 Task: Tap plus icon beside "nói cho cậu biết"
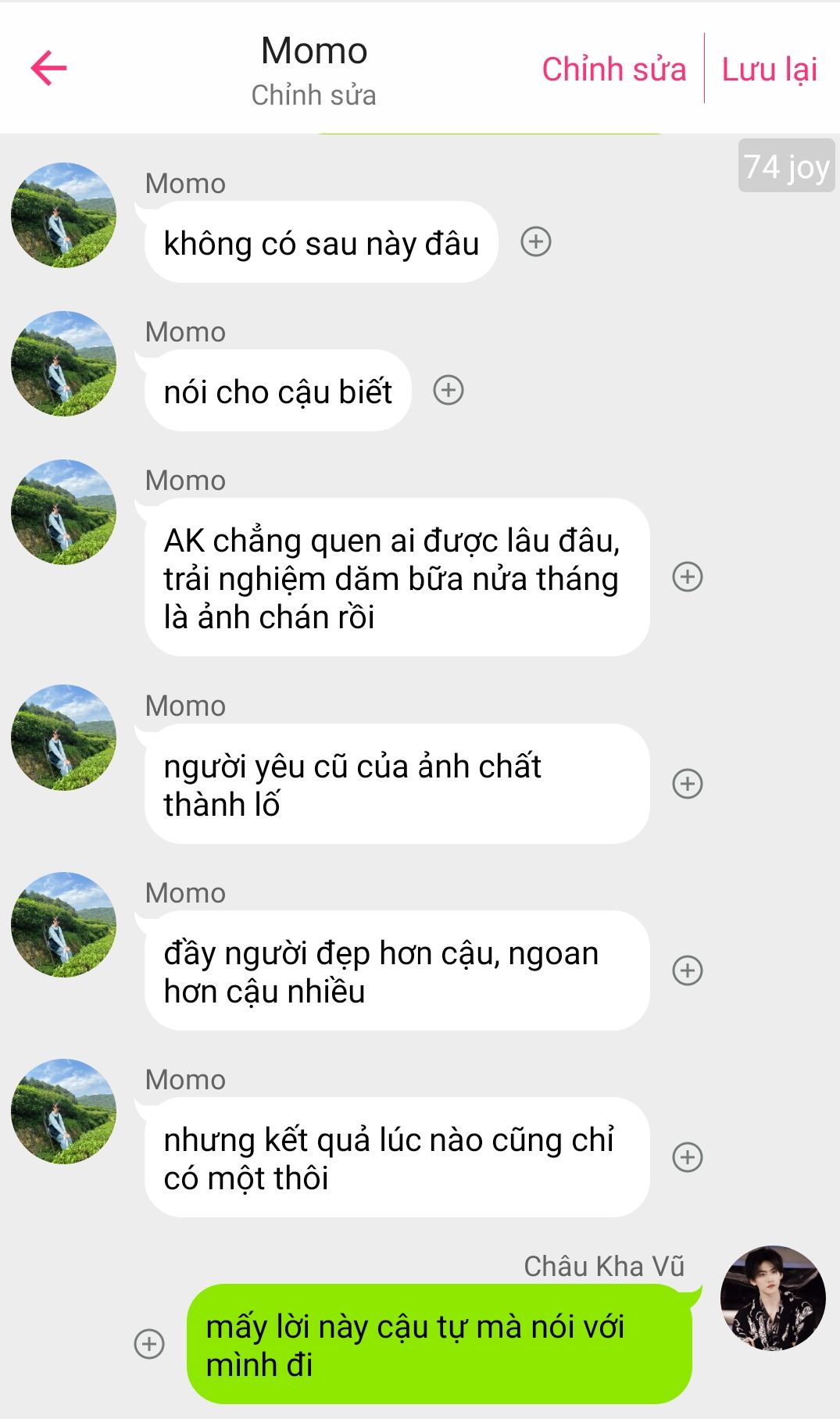point(449,390)
